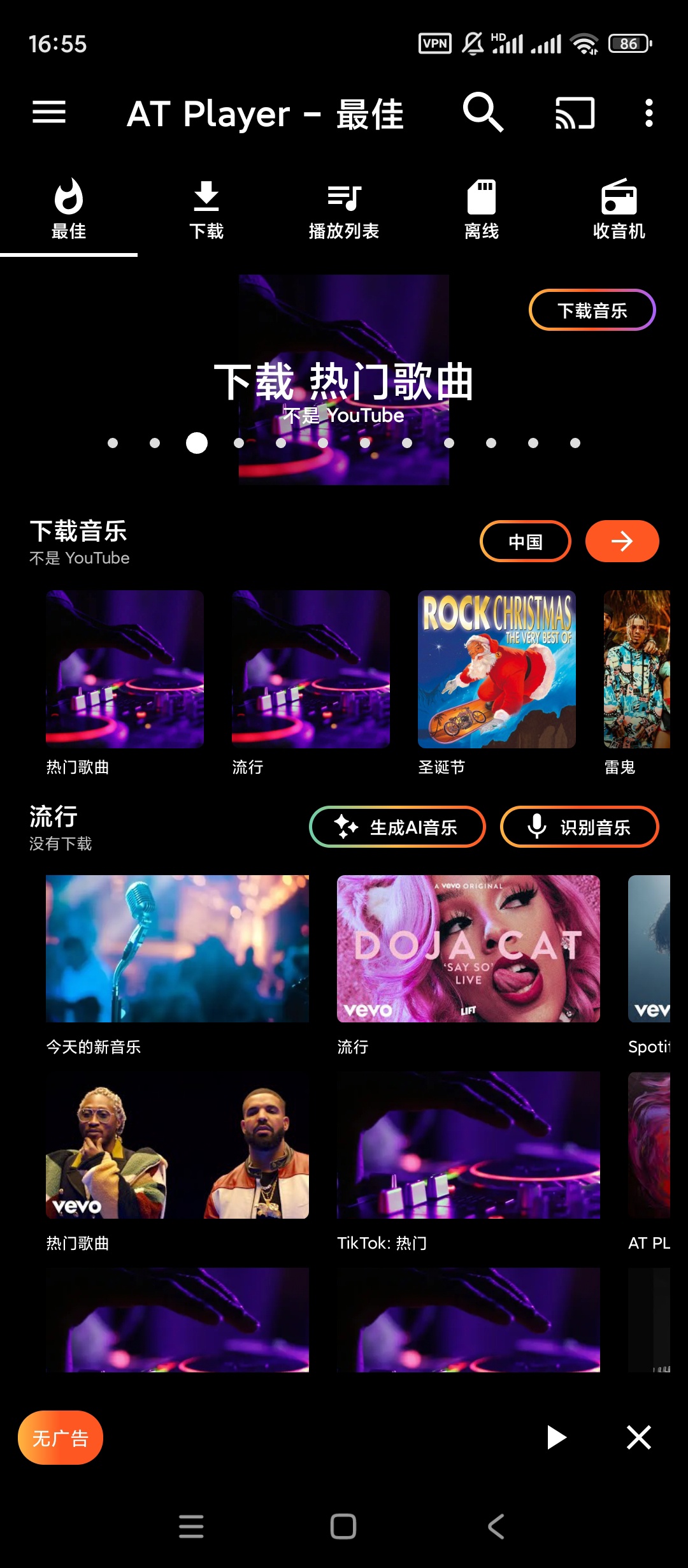The height and width of the screenshot is (1568, 688).
Task: Select the third carousel dot indicator
Action: (x=196, y=442)
